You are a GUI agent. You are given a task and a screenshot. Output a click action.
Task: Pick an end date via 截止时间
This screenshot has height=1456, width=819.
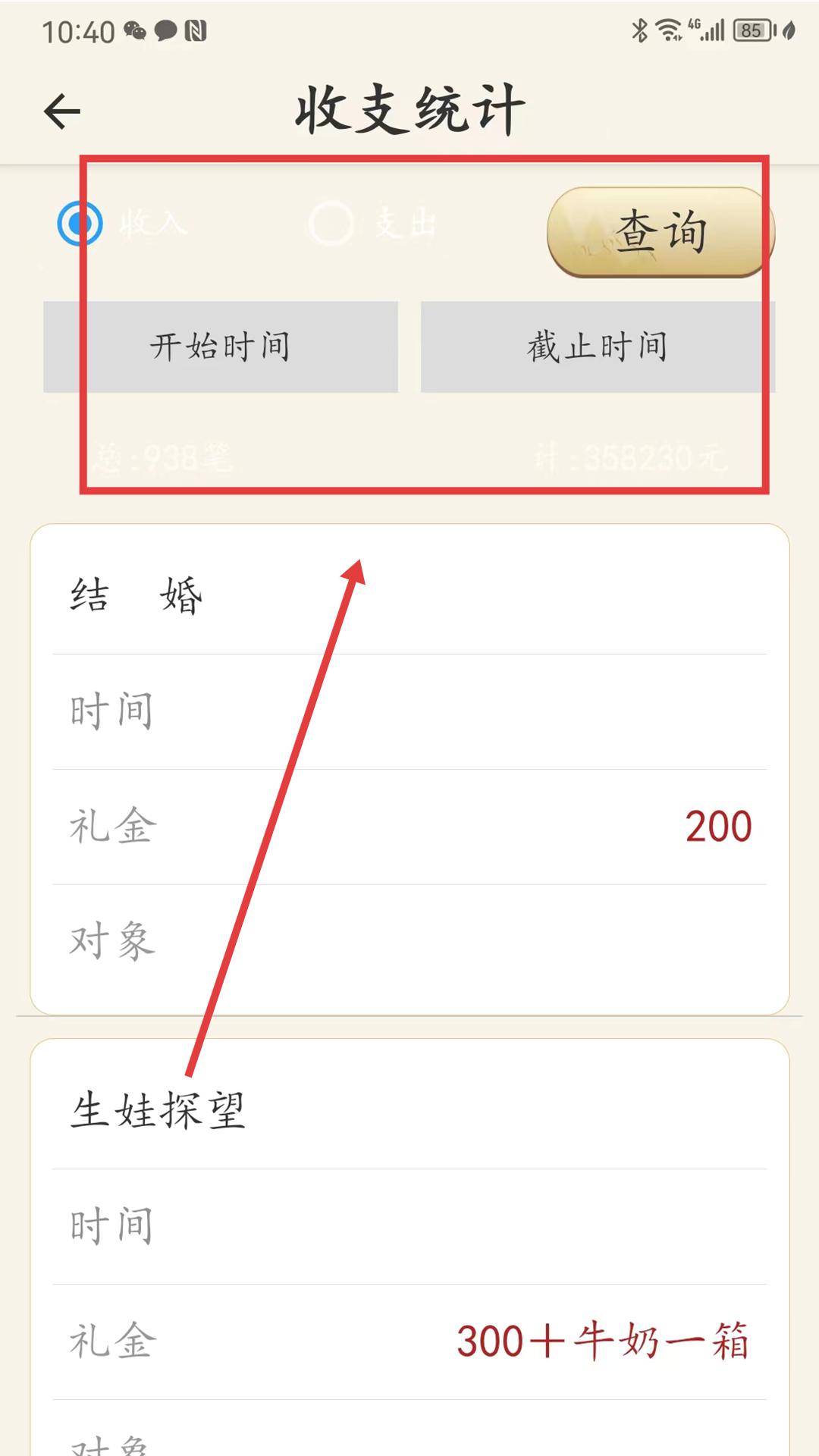[598, 347]
